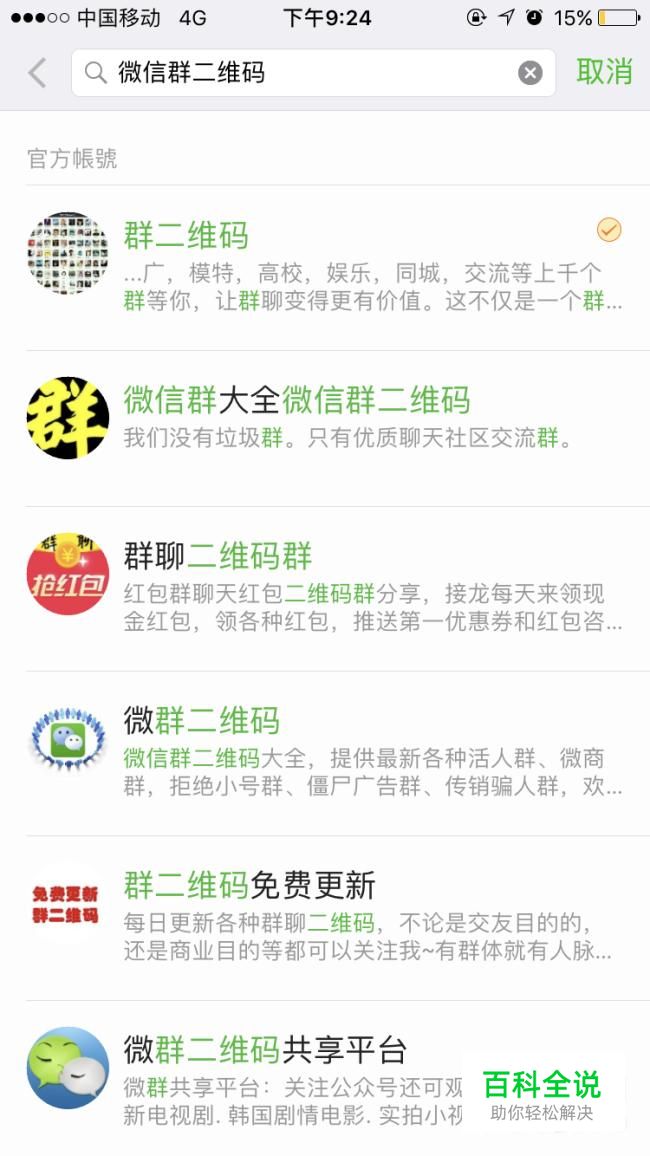The image size is (650, 1156).
Task: Cancel the search with 取消
Action: [604, 72]
